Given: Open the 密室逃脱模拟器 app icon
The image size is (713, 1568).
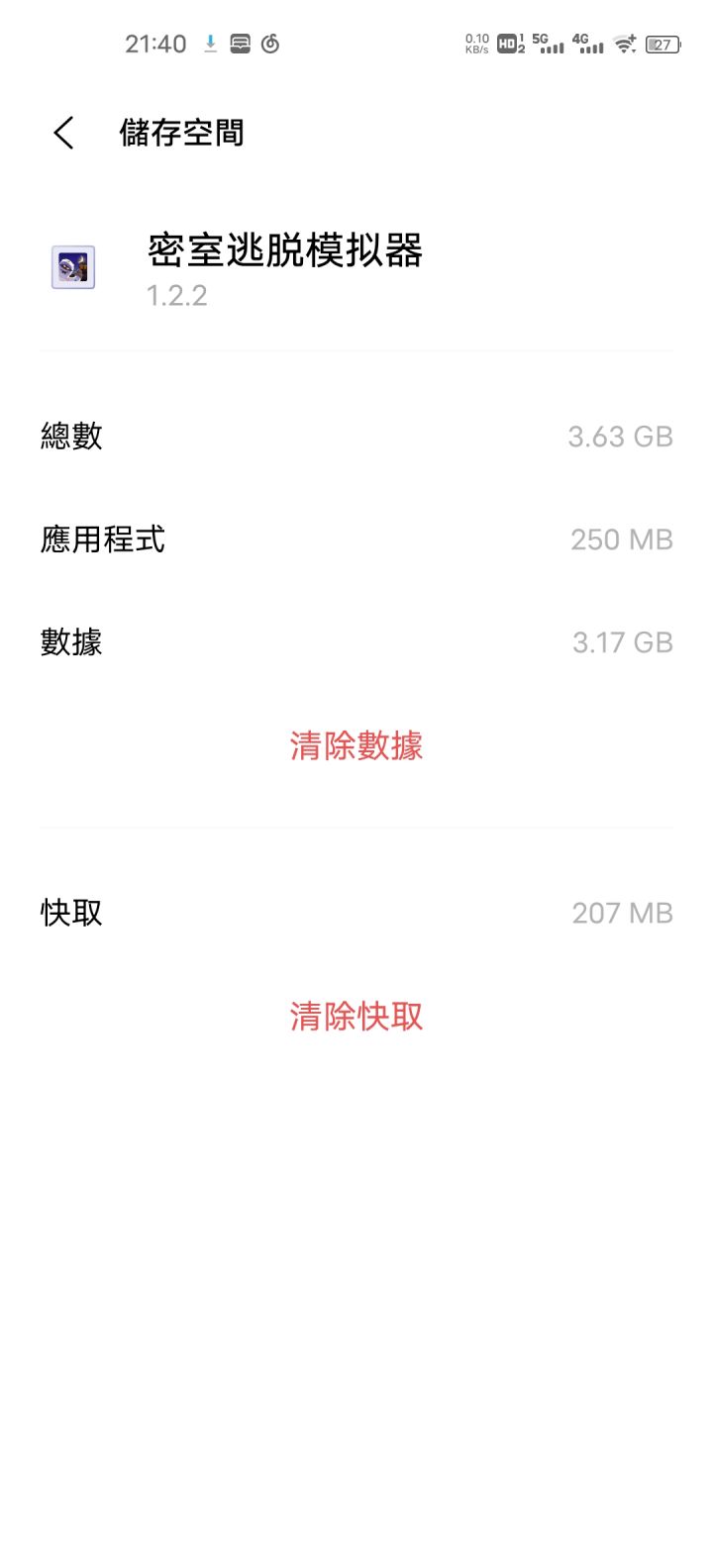Looking at the screenshot, I should click(72, 266).
